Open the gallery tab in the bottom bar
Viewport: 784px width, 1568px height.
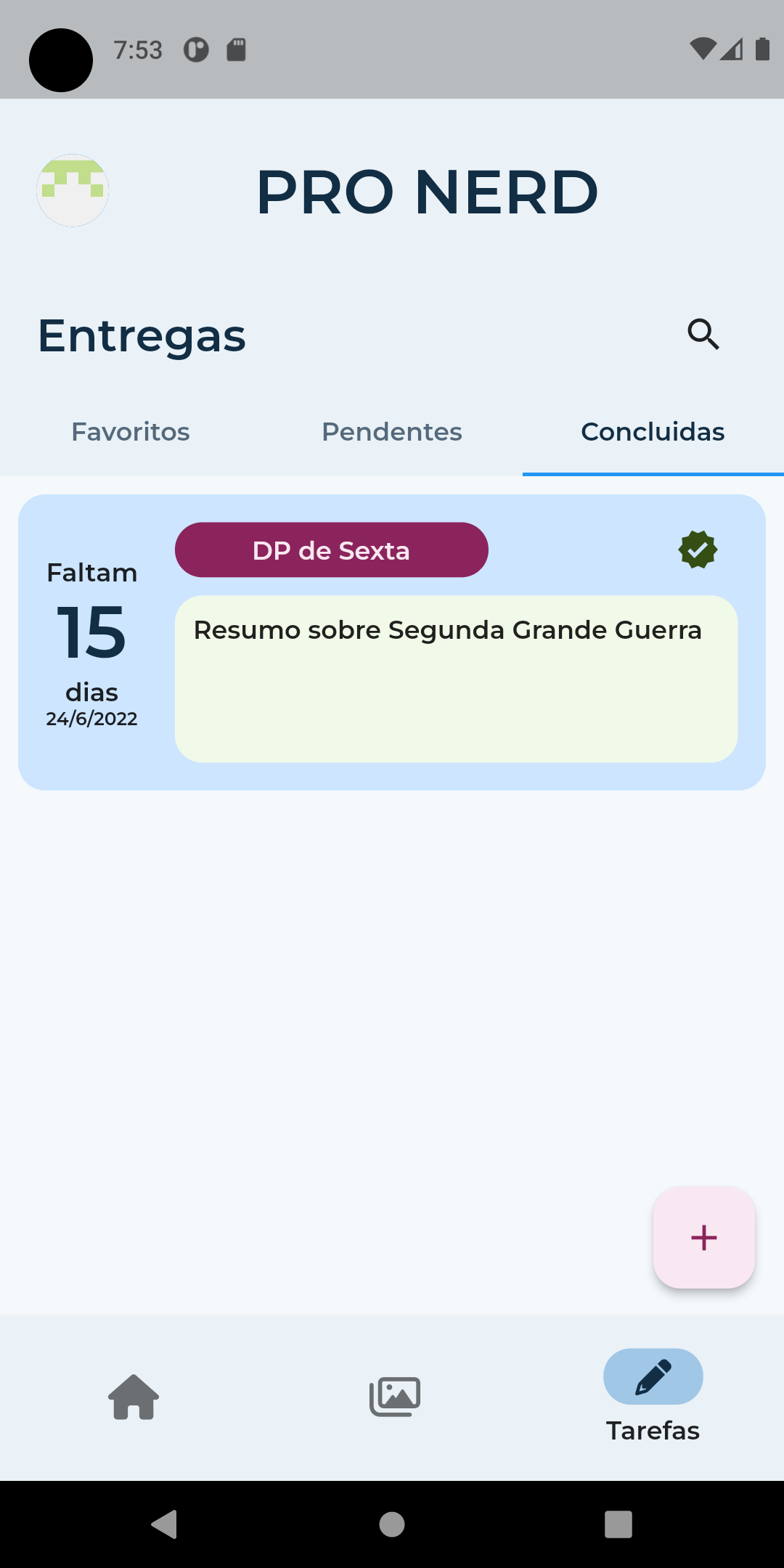tap(395, 1397)
